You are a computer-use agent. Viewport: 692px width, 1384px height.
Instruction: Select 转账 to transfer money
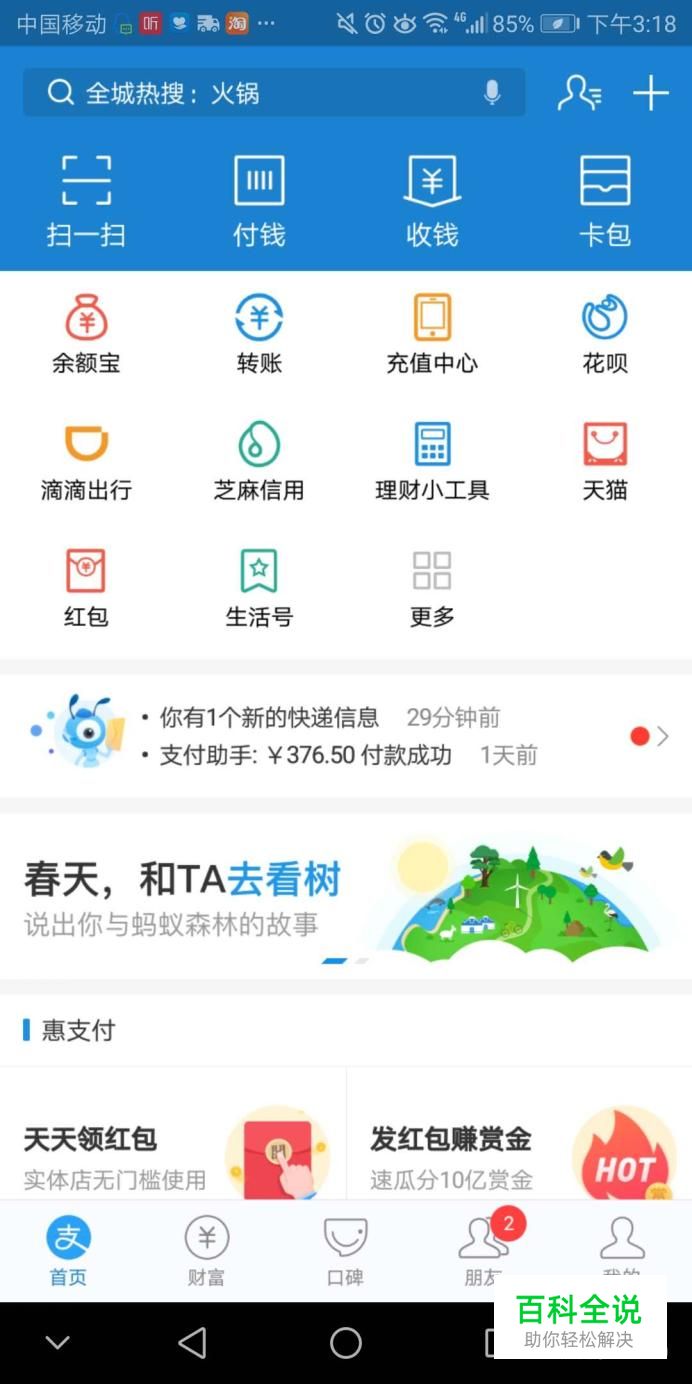point(259,334)
